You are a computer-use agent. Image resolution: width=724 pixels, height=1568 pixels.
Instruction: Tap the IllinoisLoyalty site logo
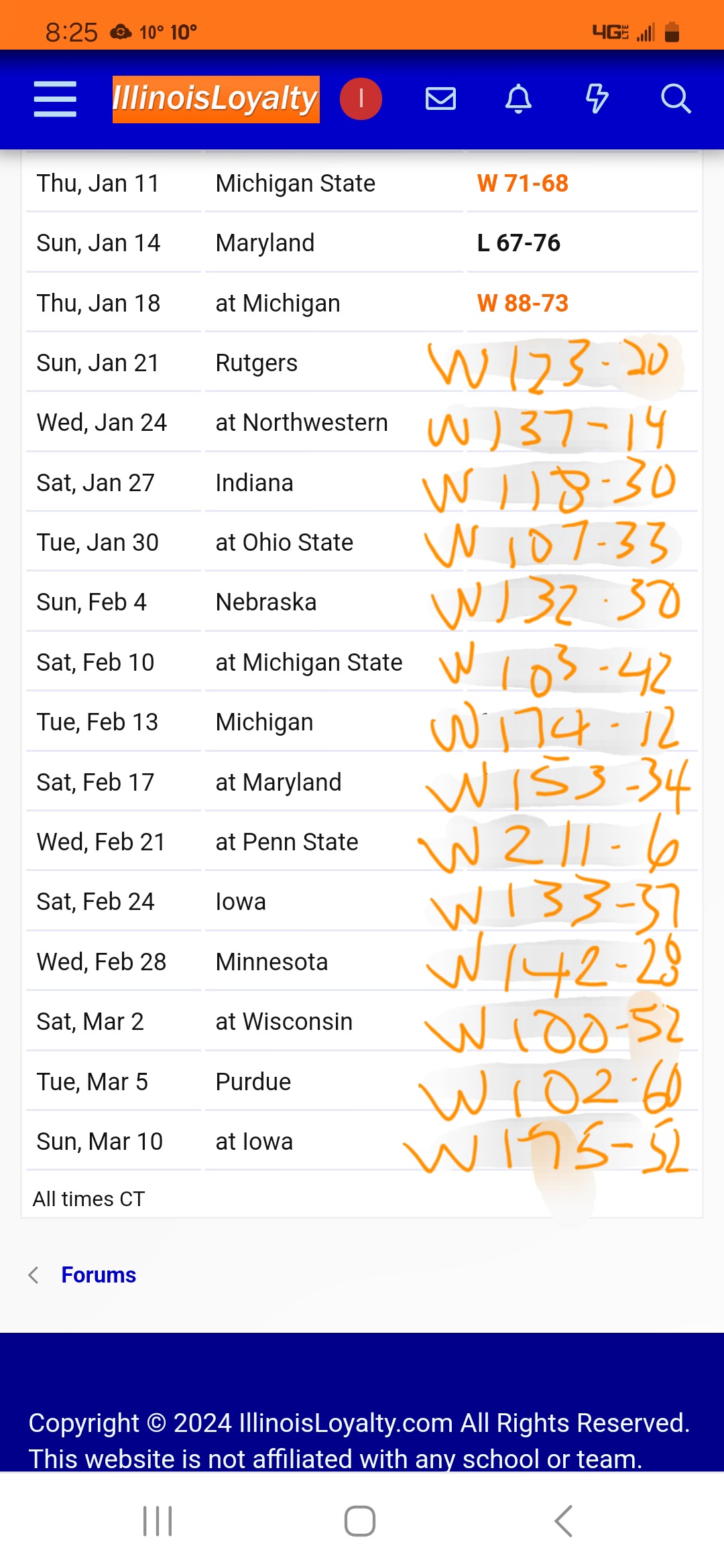point(215,99)
